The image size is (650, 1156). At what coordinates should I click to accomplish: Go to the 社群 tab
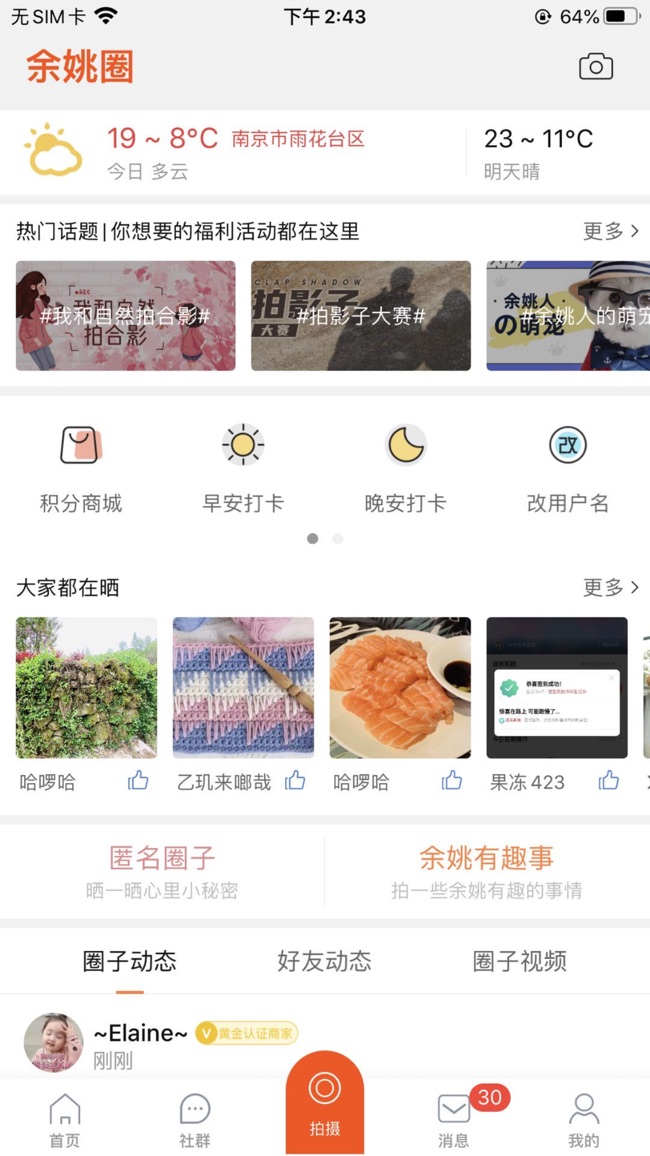click(x=195, y=1118)
